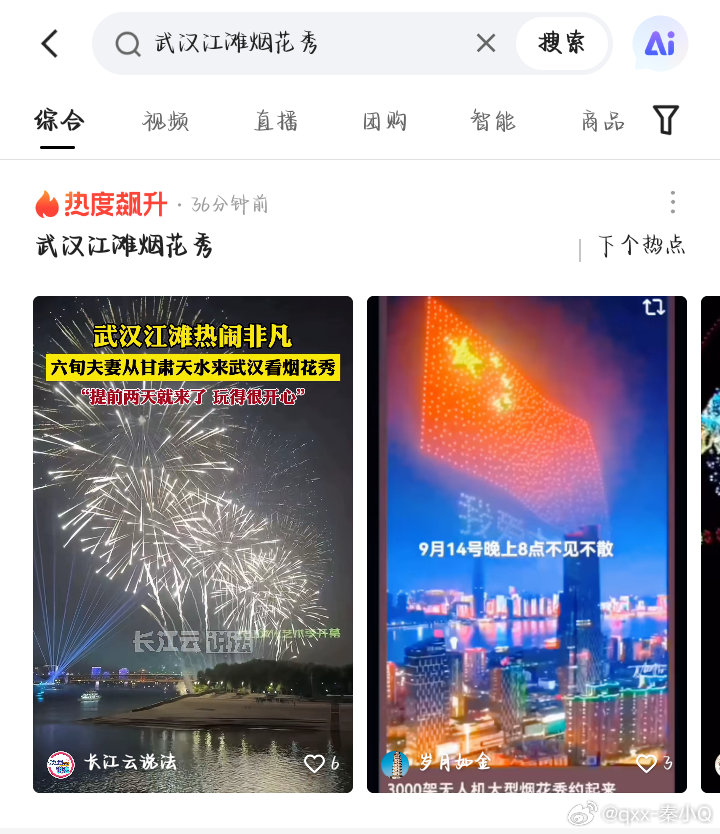
Task: Switch to the 智能 tab
Action: (x=493, y=121)
